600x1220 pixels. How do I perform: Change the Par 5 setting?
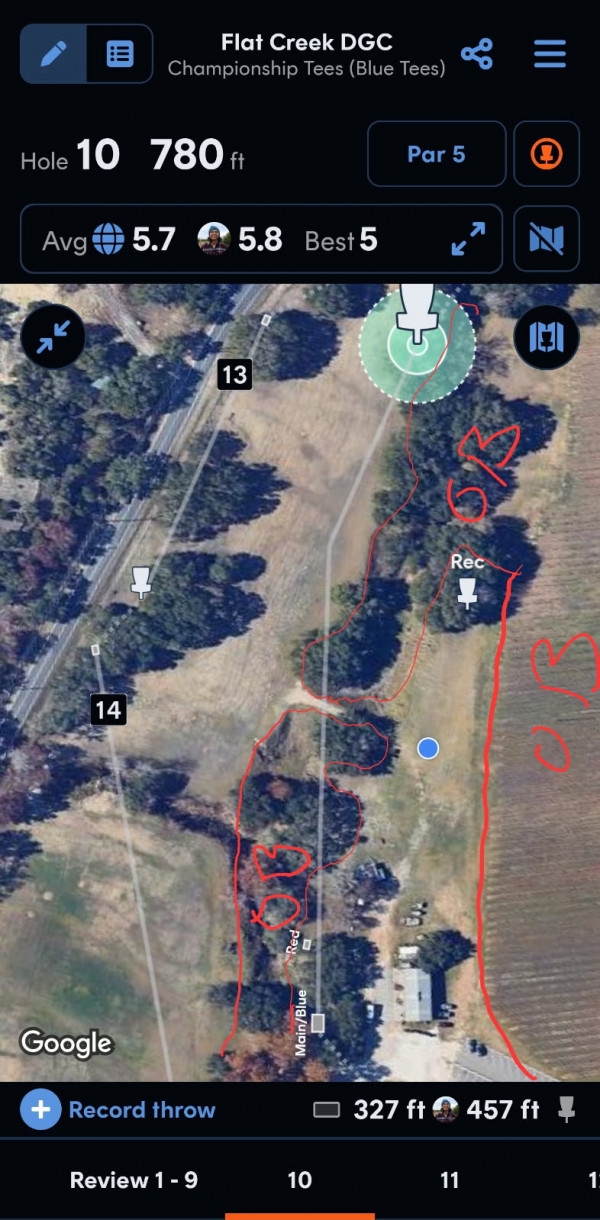click(436, 154)
